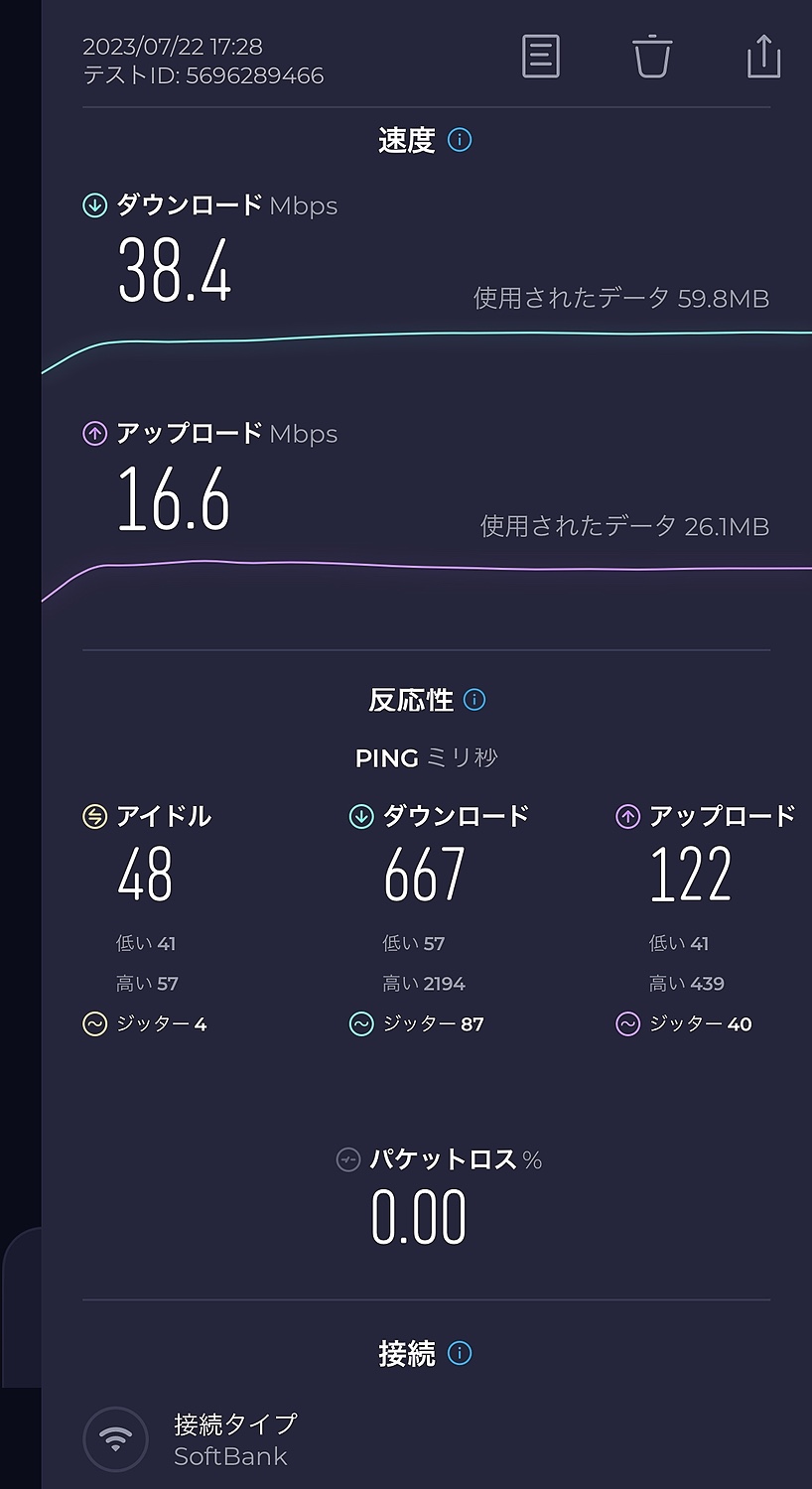Viewport: 812px width, 1489px height.
Task: Open the info icon next to 接続
Action: point(460,1353)
